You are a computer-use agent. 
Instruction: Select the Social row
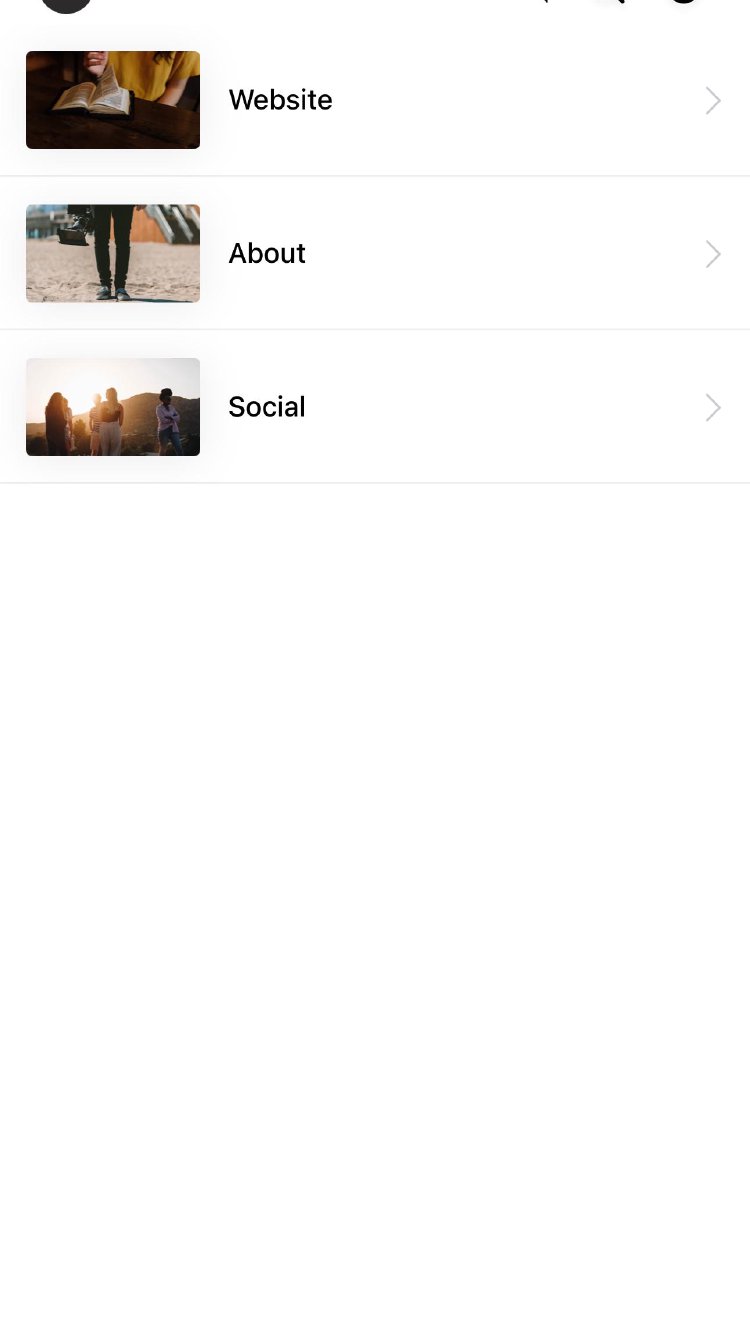(375, 407)
